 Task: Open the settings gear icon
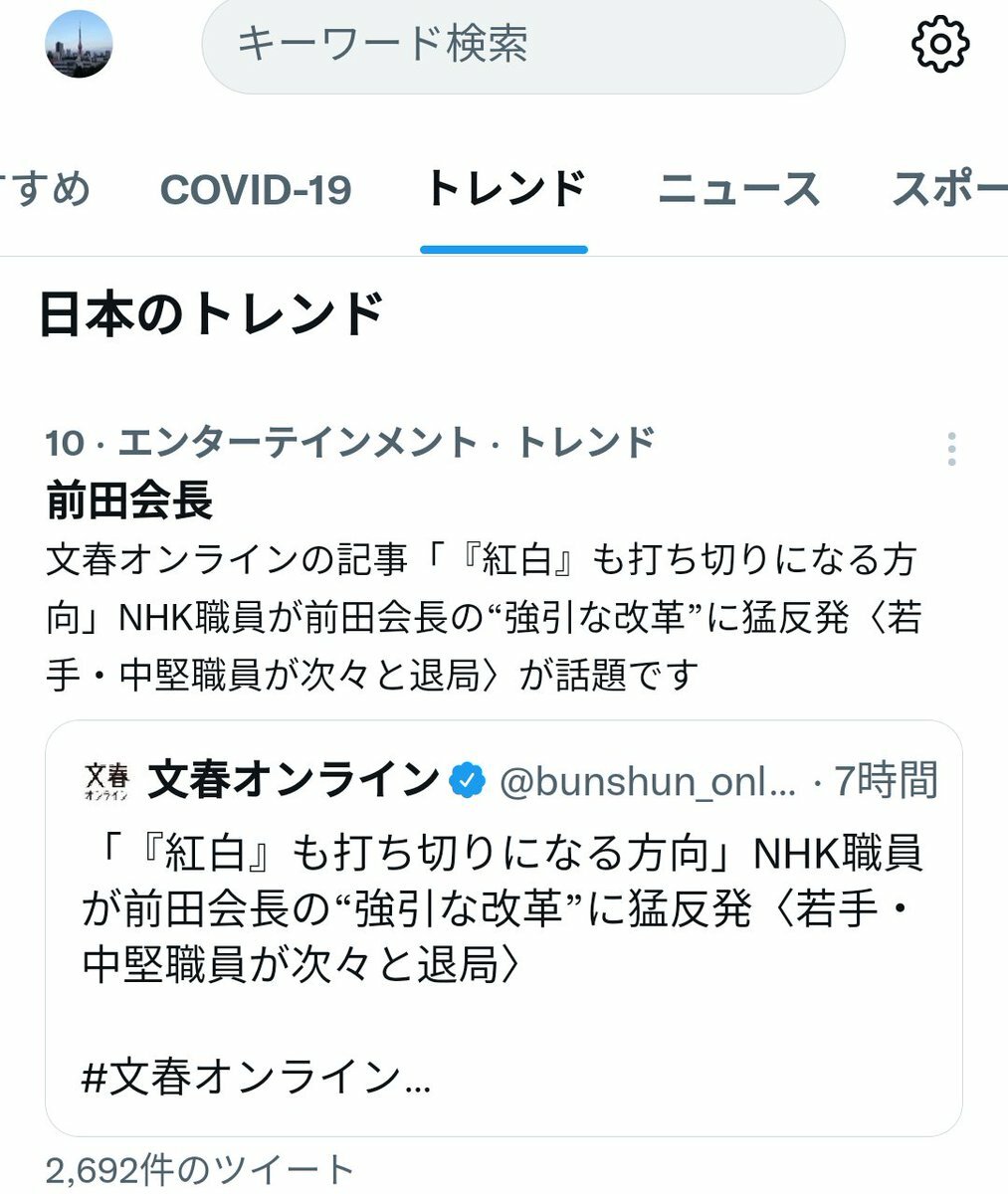940,44
